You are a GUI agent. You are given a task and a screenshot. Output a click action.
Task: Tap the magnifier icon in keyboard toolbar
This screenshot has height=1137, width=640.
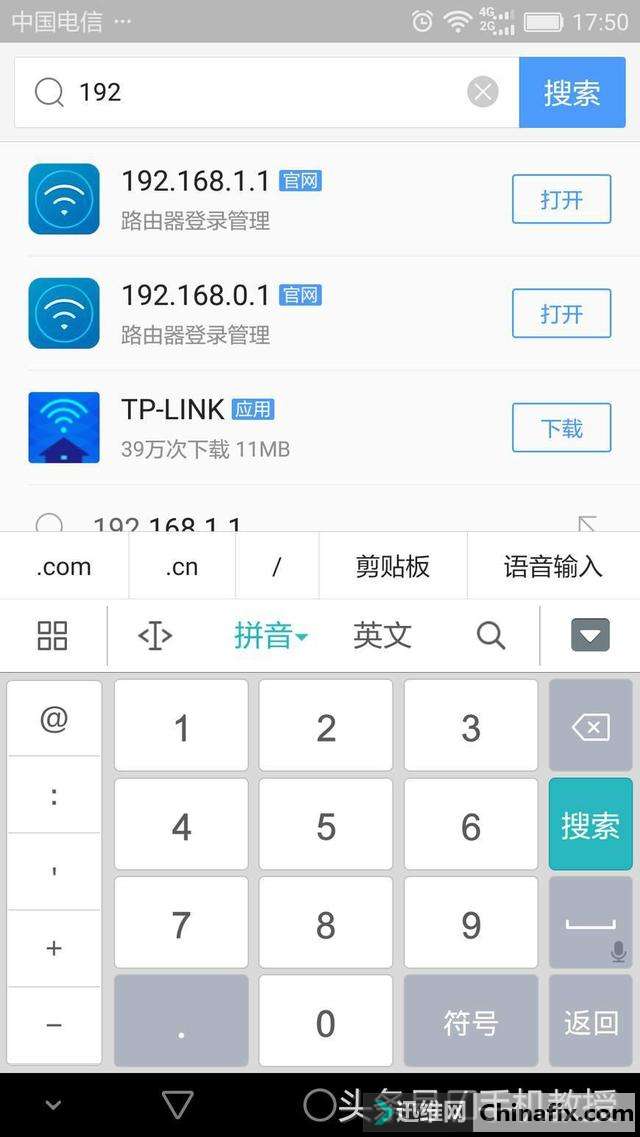point(490,635)
